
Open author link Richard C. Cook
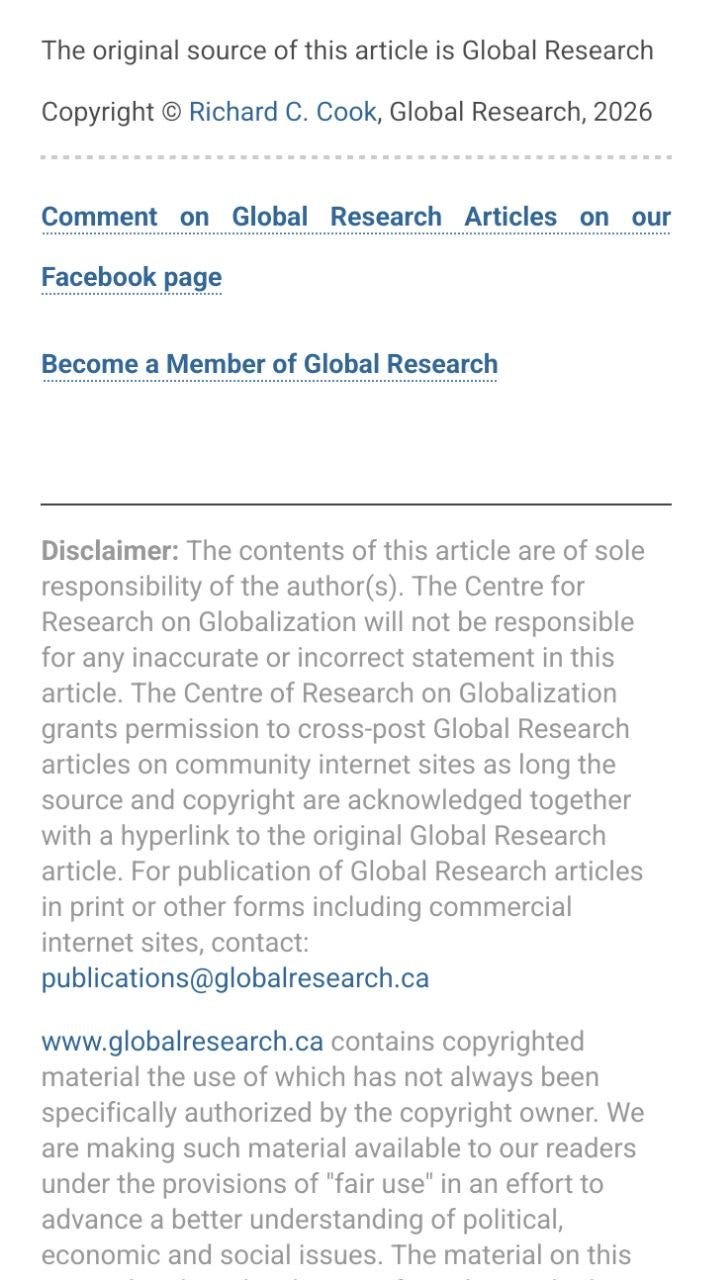(x=282, y=112)
